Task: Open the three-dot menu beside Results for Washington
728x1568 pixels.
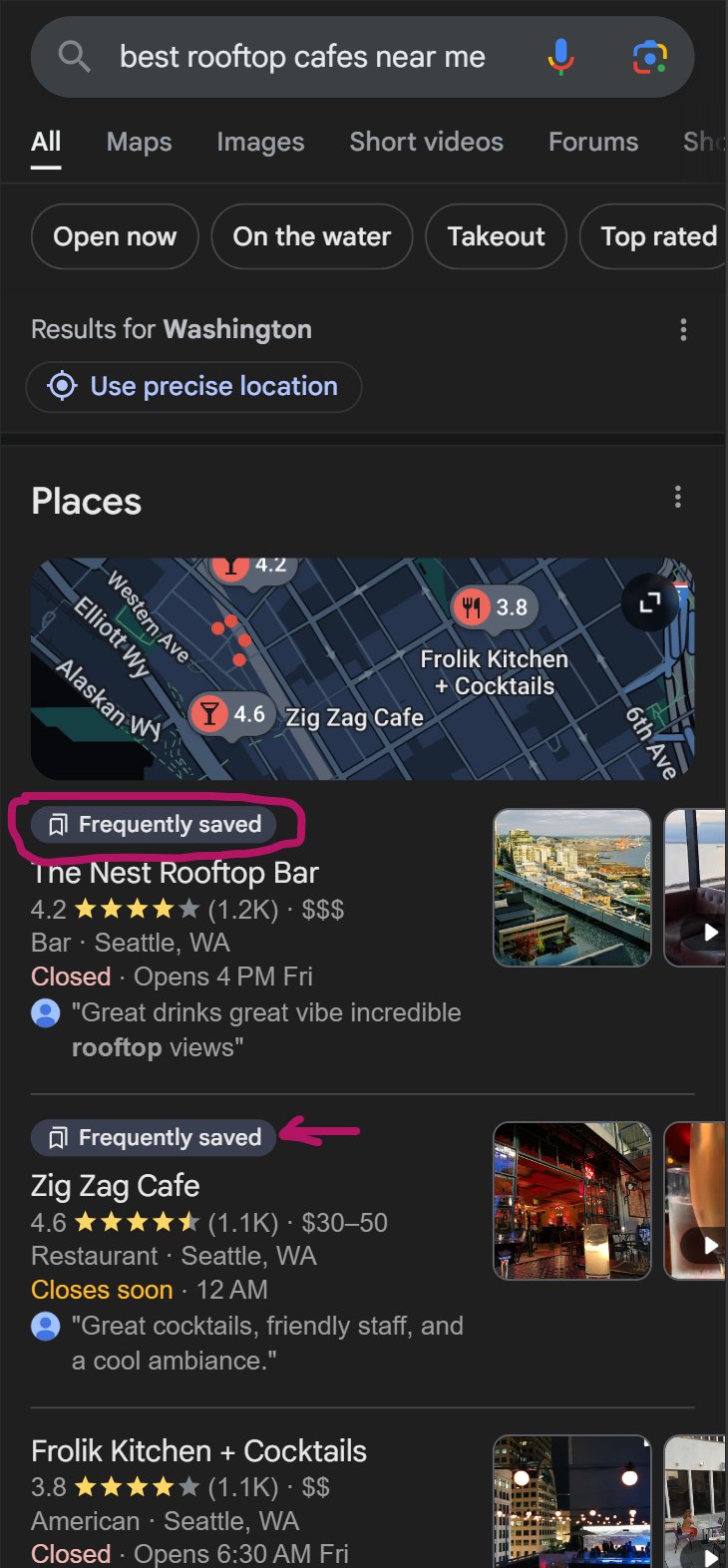Action: click(x=684, y=329)
